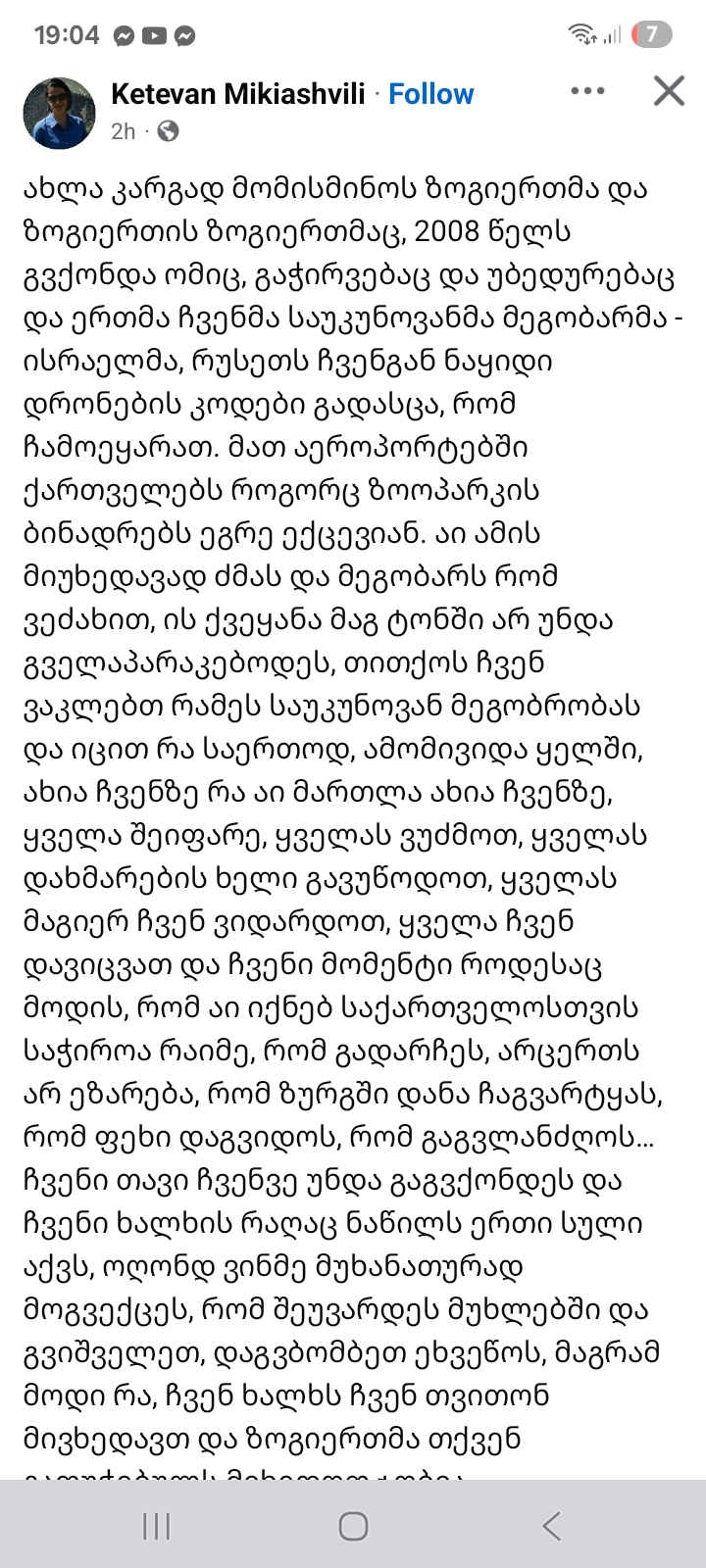Open Ketevan Mikiashvili's profile picture
Screen dimensions: 706x1568
(x=59, y=113)
